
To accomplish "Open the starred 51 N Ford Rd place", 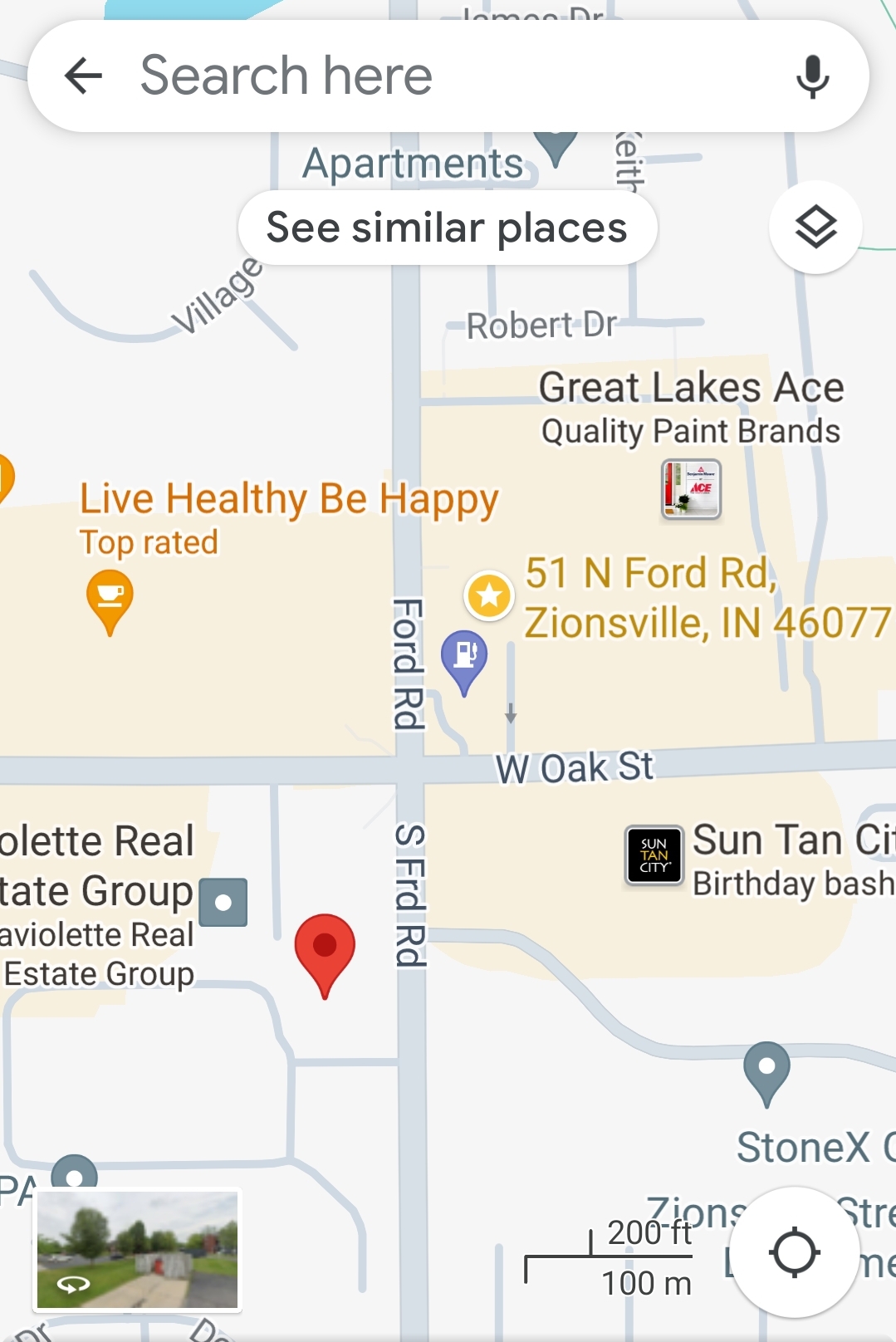I will 489,595.
